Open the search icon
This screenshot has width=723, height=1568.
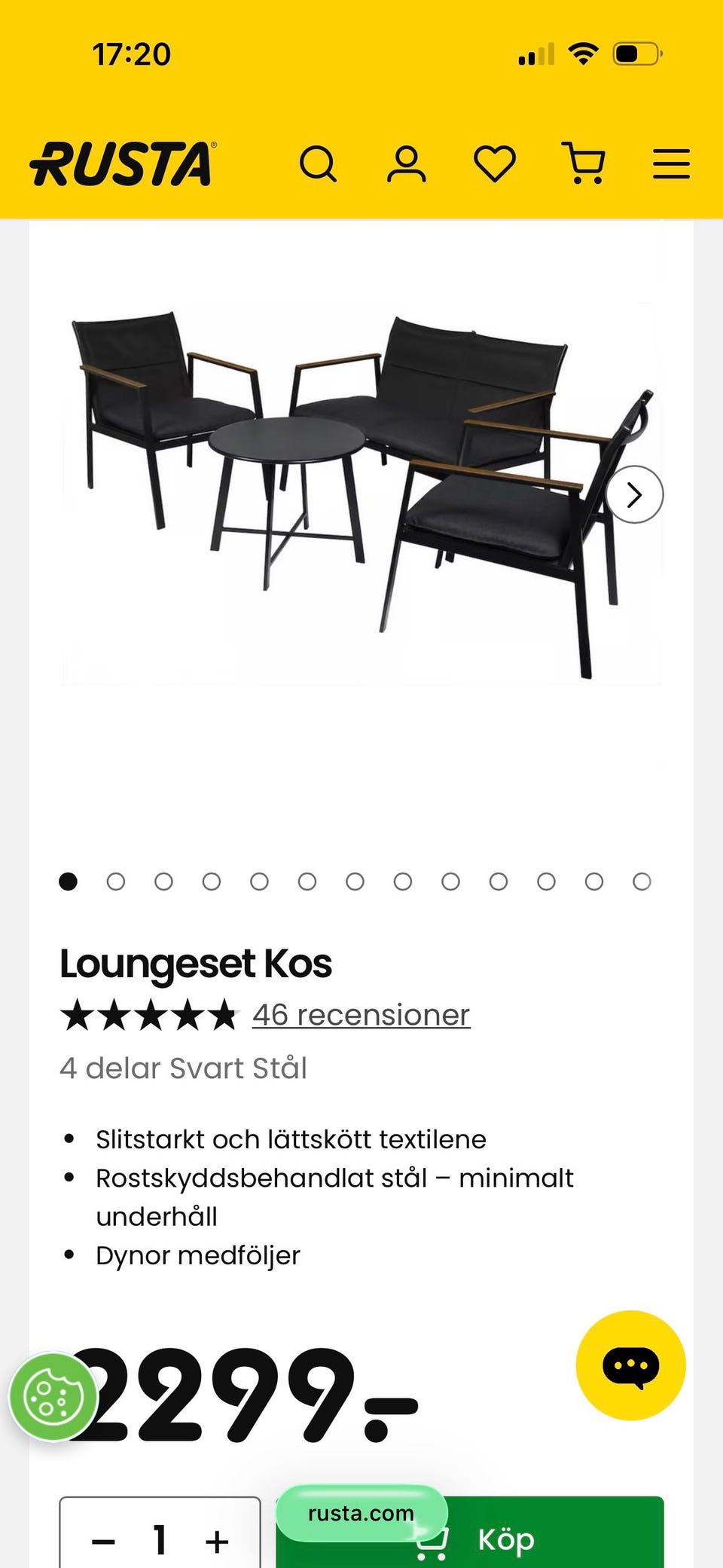point(319,162)
